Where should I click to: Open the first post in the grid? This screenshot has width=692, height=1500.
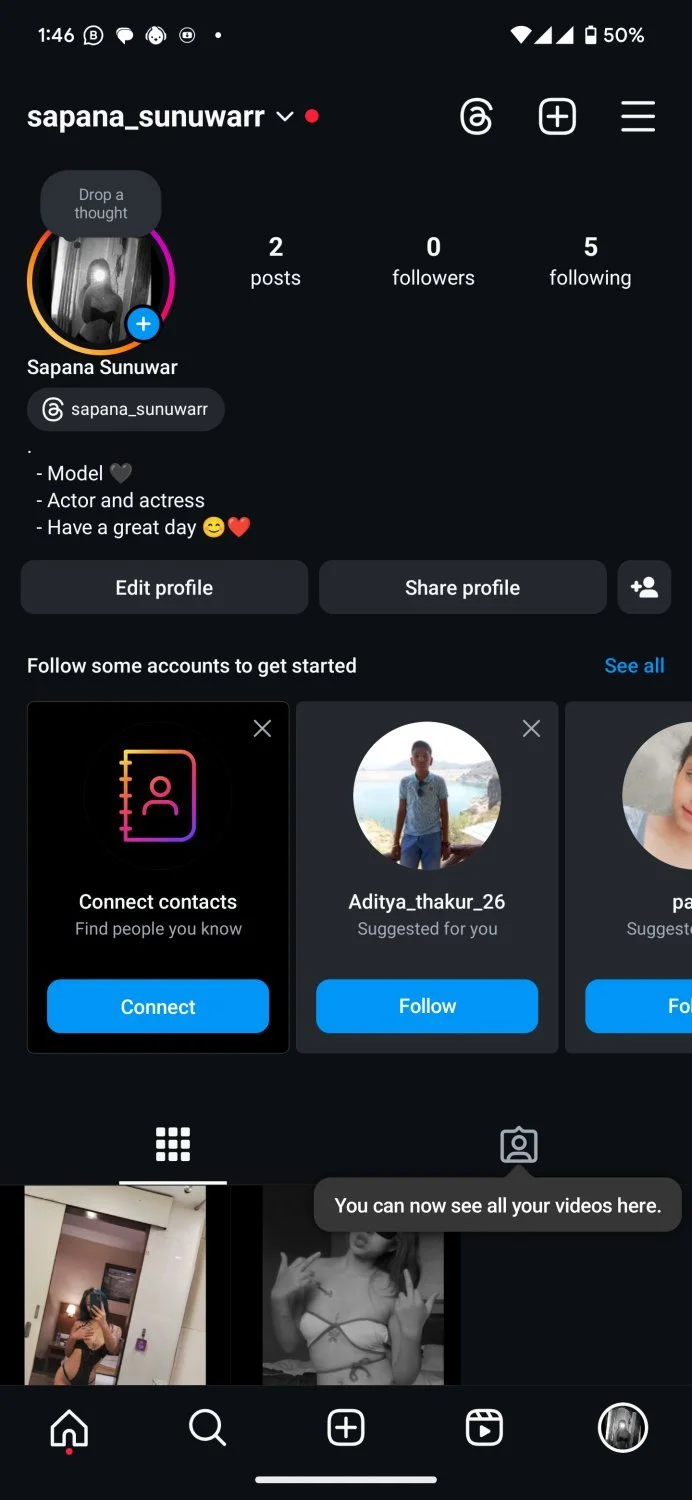coord(115,1285)
